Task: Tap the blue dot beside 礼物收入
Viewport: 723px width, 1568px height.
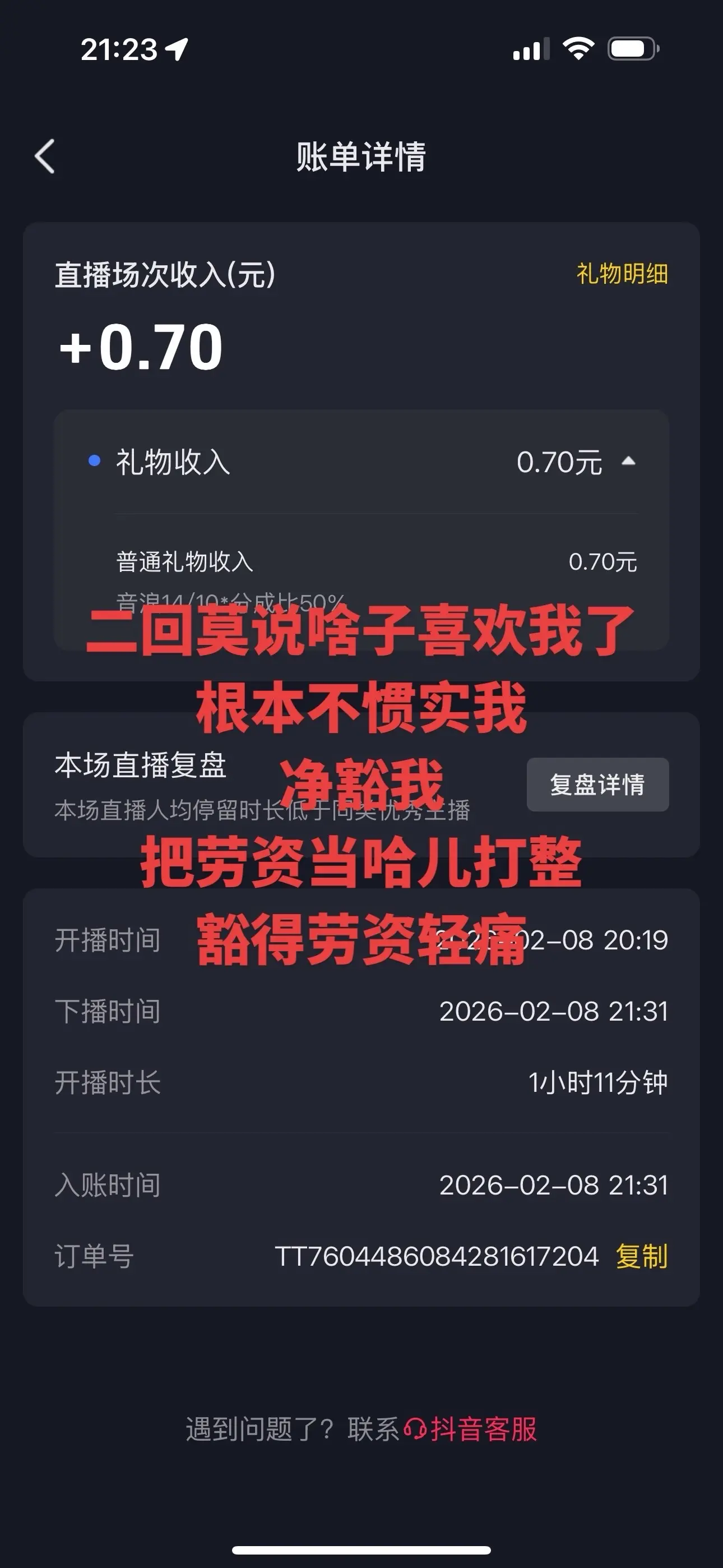Action: pos(94,464)
